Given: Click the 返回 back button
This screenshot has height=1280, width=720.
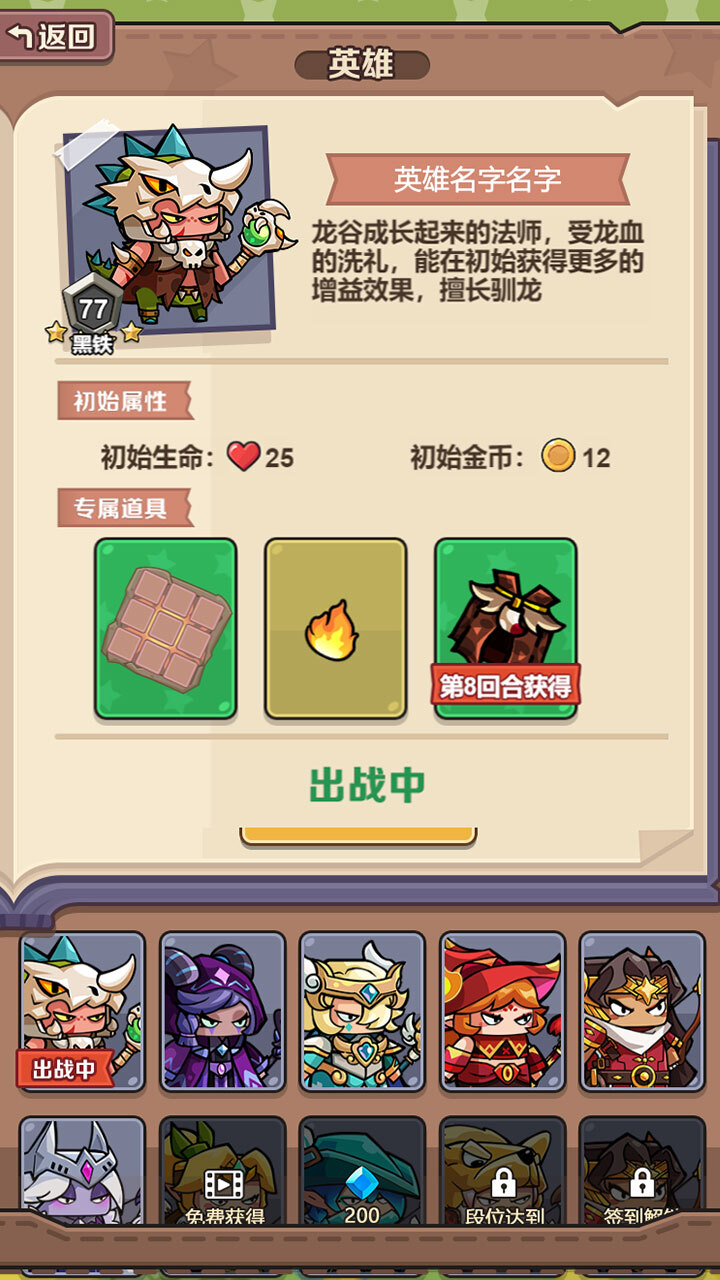Looking at the screenshot, I should [55, 39].
